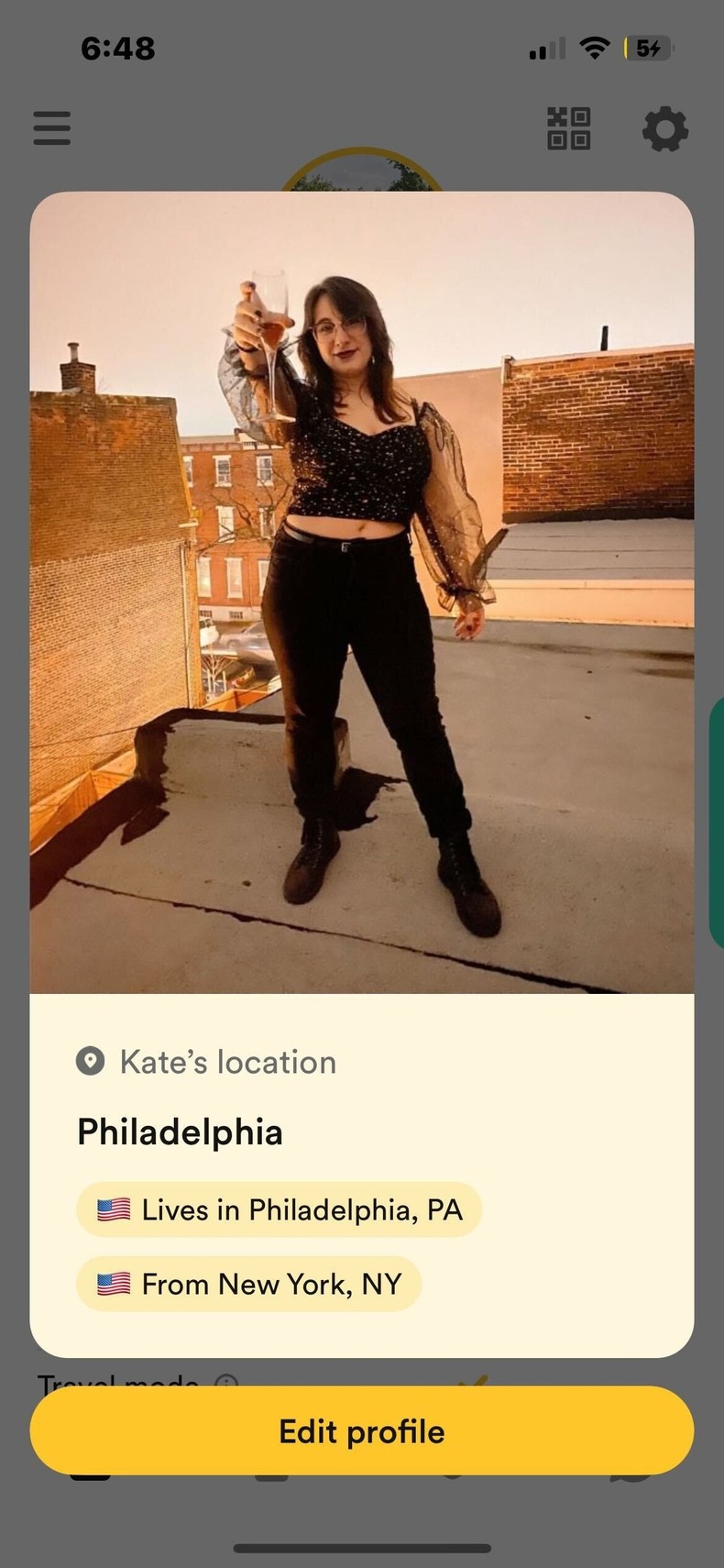The width and height of the screenshot is (724, 1568).
Task: Tap the Wi-Fi status icon
Action: tap(595, 48)
